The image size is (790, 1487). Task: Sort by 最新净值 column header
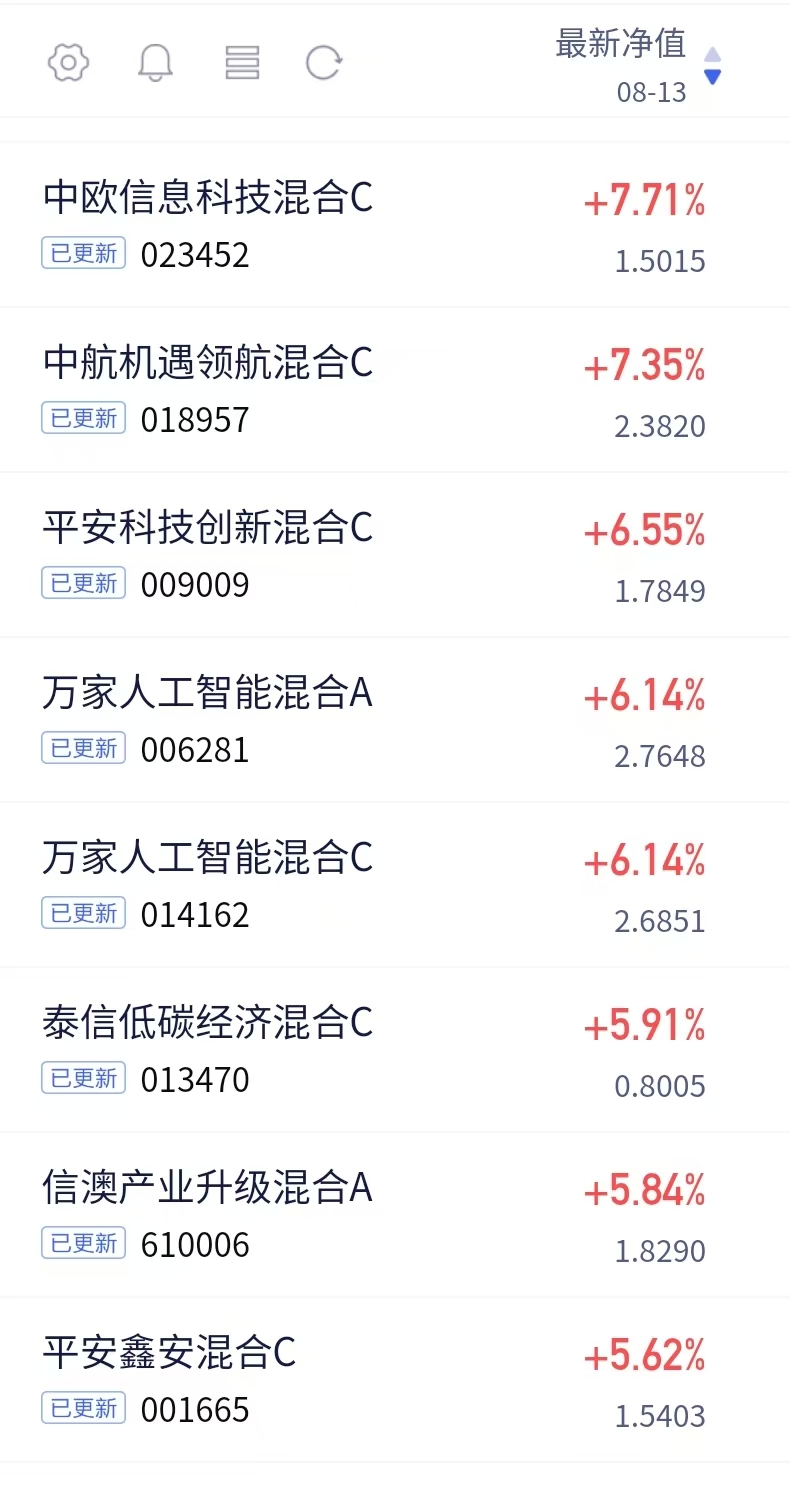tap(638, 65)
